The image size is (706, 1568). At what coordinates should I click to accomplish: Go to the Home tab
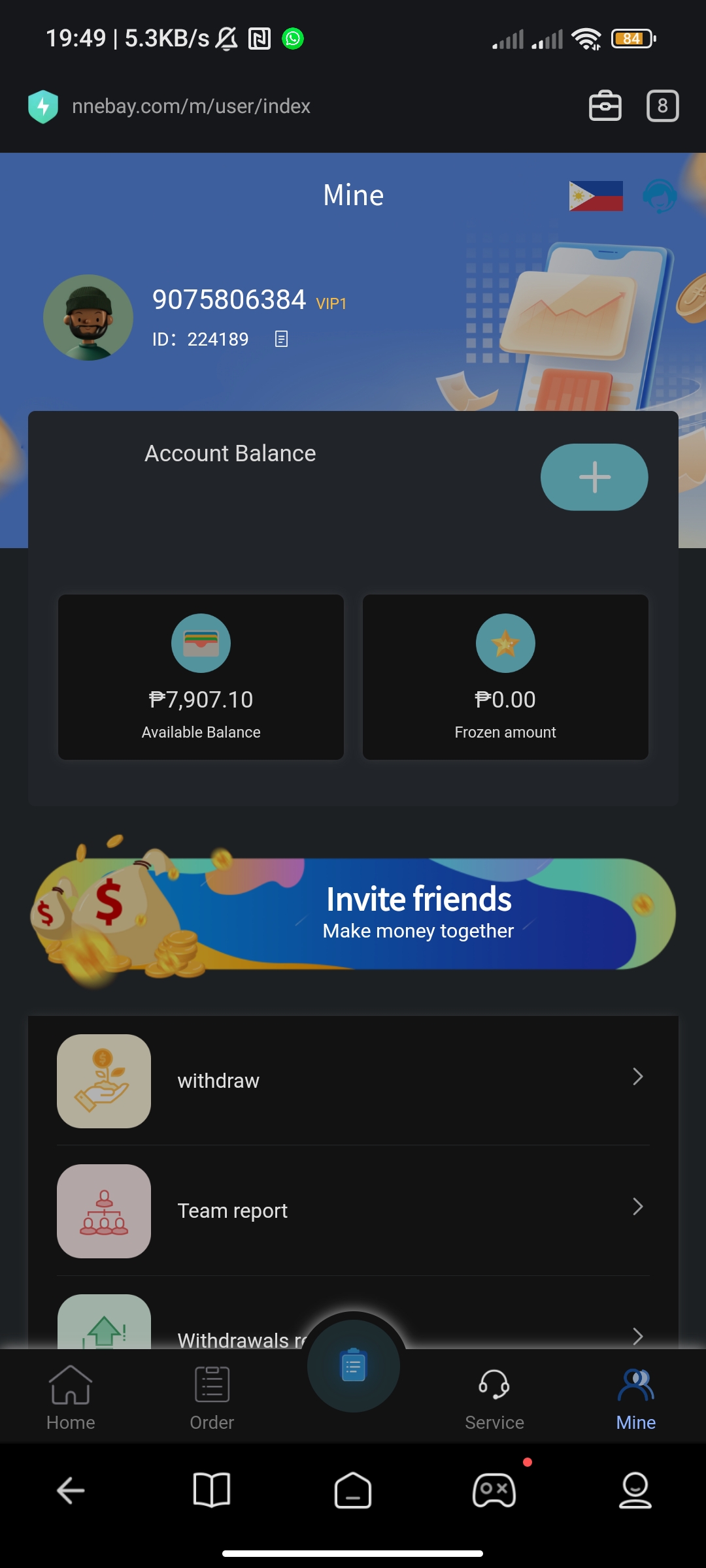pos(71,1396)
